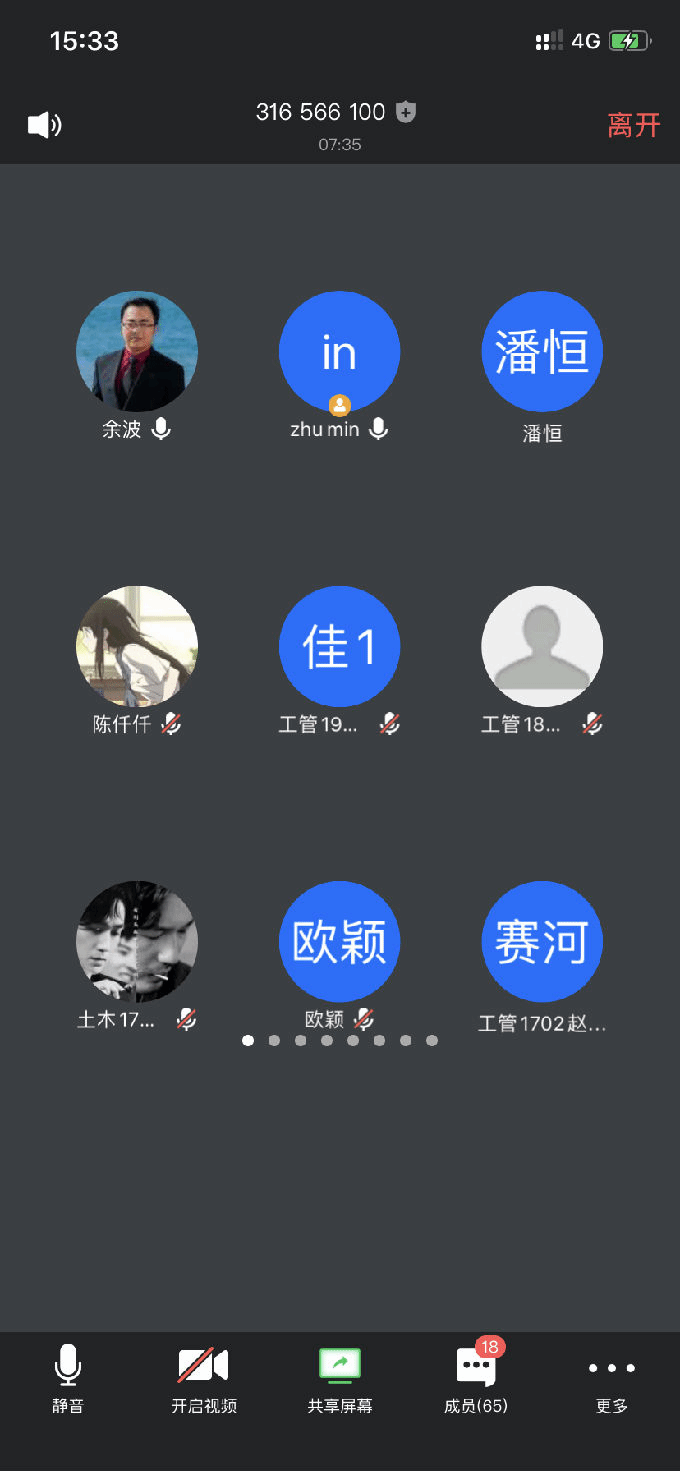Tap participant 潘恒's avatar
This screenshot has height=1471, width=680.
click(x=542, y=352)
